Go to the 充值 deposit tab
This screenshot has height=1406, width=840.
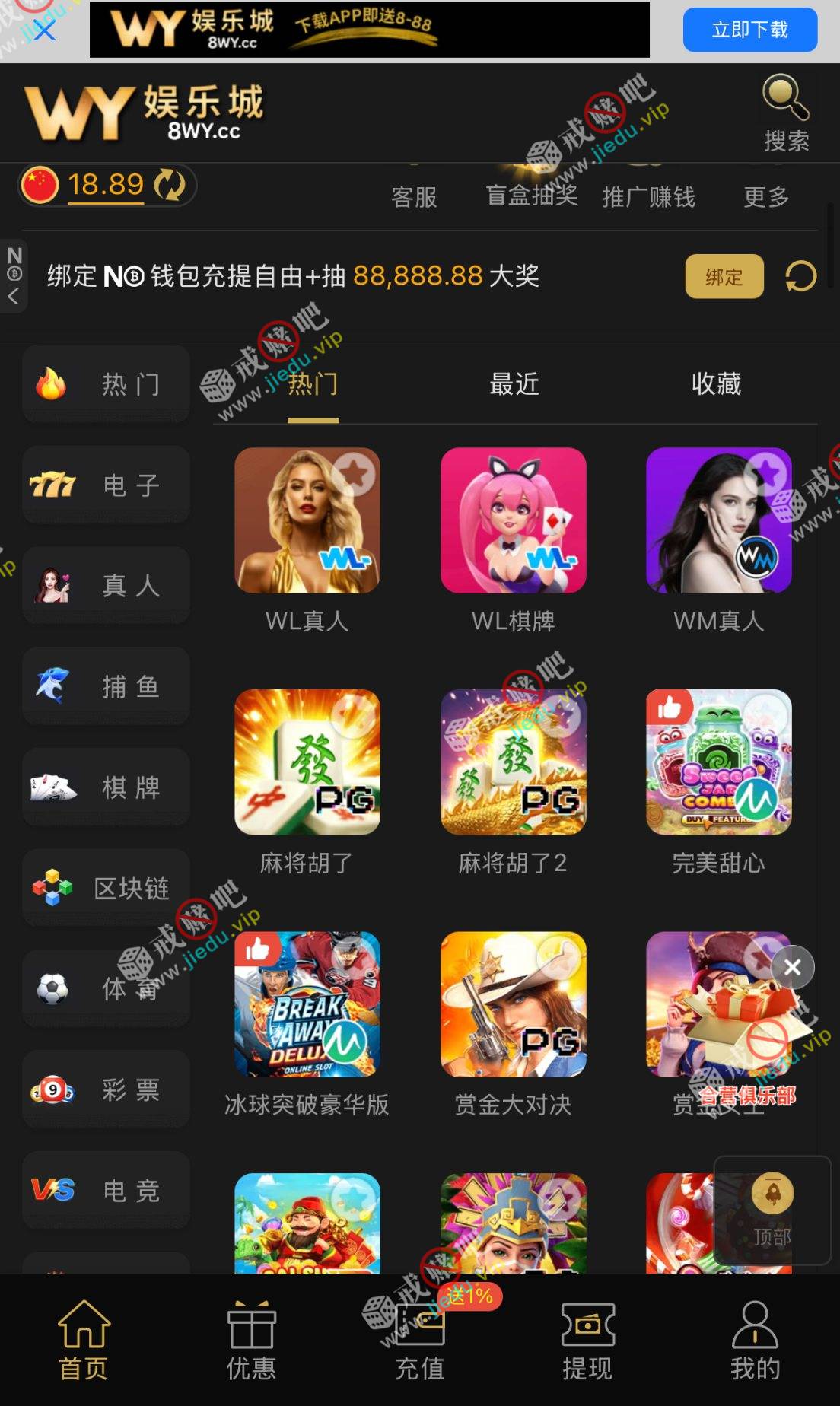(x=420, y=1341)
